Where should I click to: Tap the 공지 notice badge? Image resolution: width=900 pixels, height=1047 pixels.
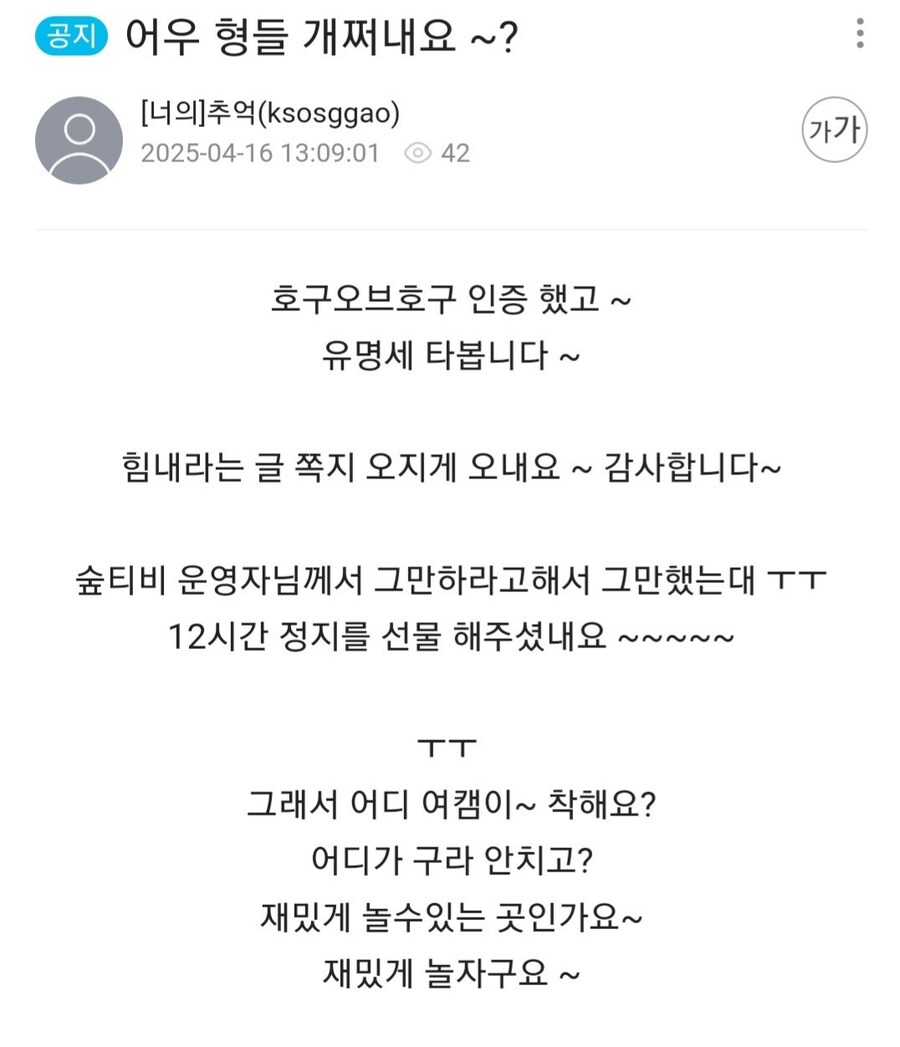click(70, 35)
